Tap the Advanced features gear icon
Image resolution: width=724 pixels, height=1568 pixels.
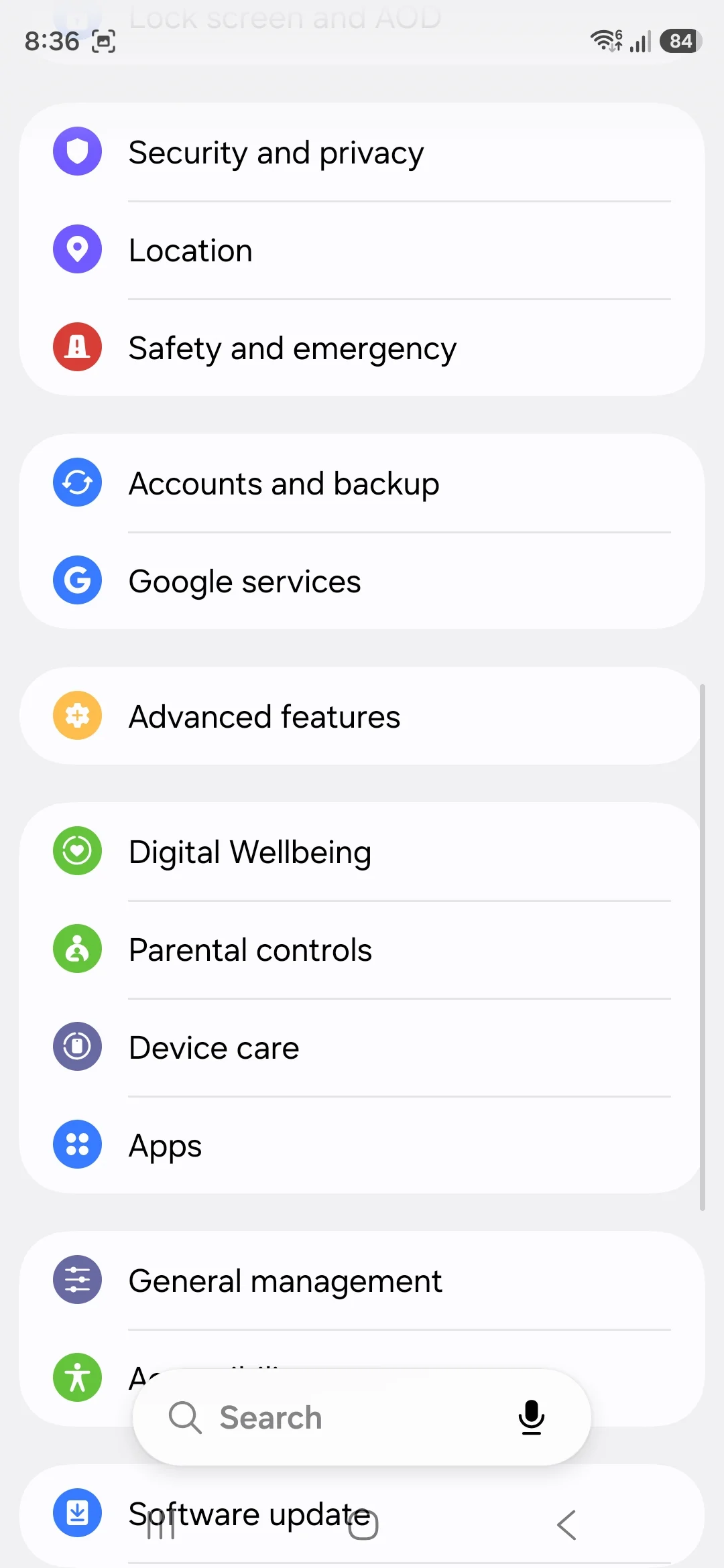point(77,716)
